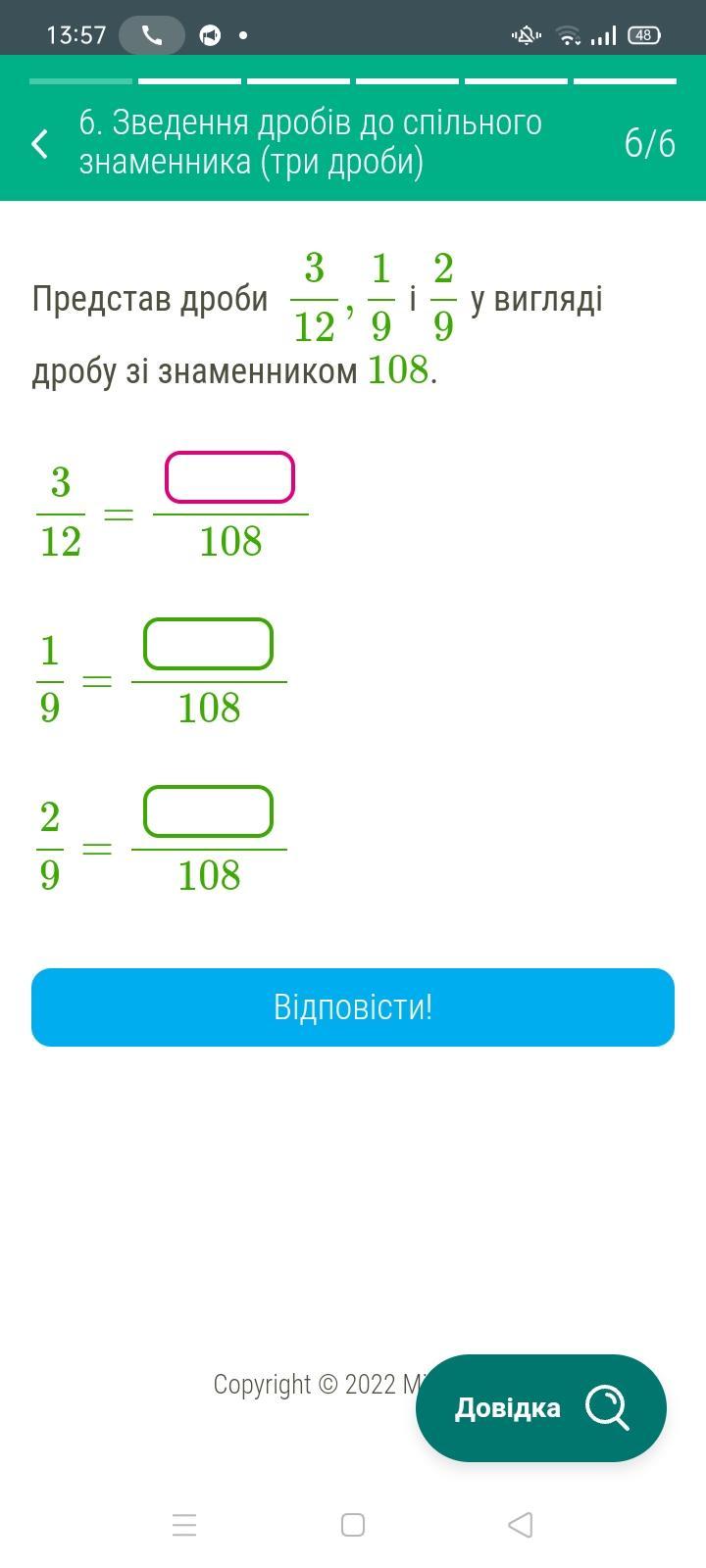Select the numerator field for 1/9

(x=208, y=644)
